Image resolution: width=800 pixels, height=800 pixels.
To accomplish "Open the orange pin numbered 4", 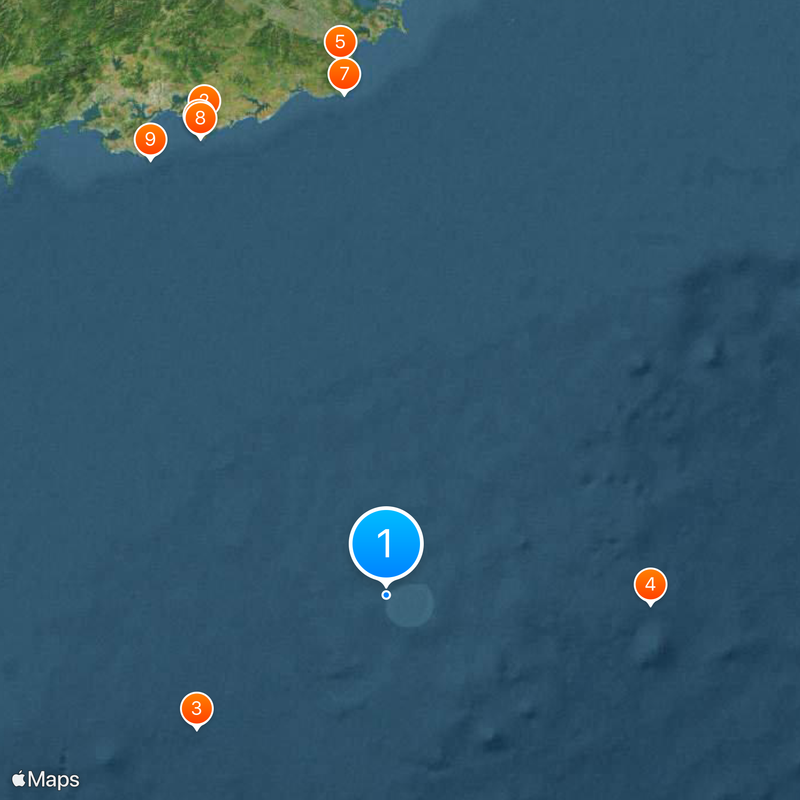I will pos(650,584).
